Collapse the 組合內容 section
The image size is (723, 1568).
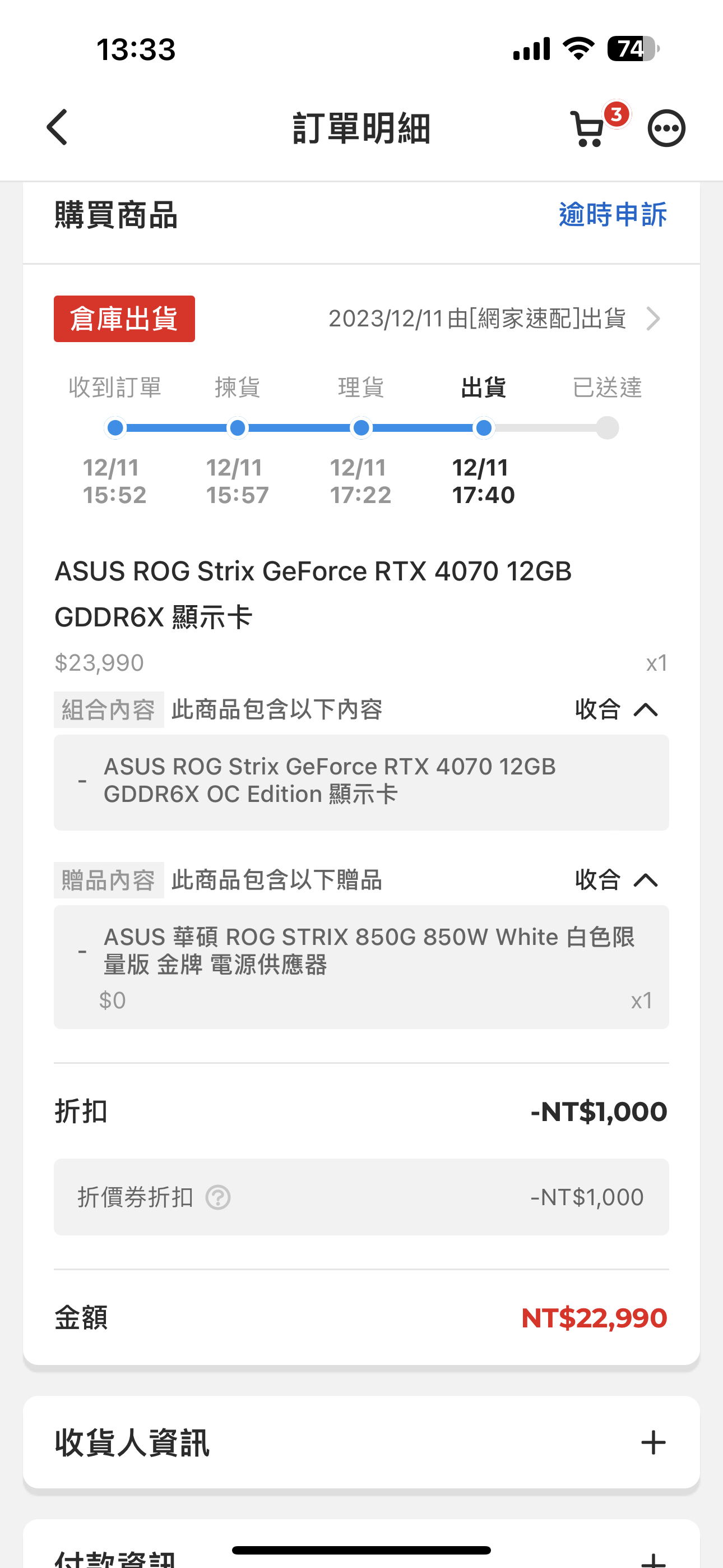pyautogui.click(x=617, y=709)
